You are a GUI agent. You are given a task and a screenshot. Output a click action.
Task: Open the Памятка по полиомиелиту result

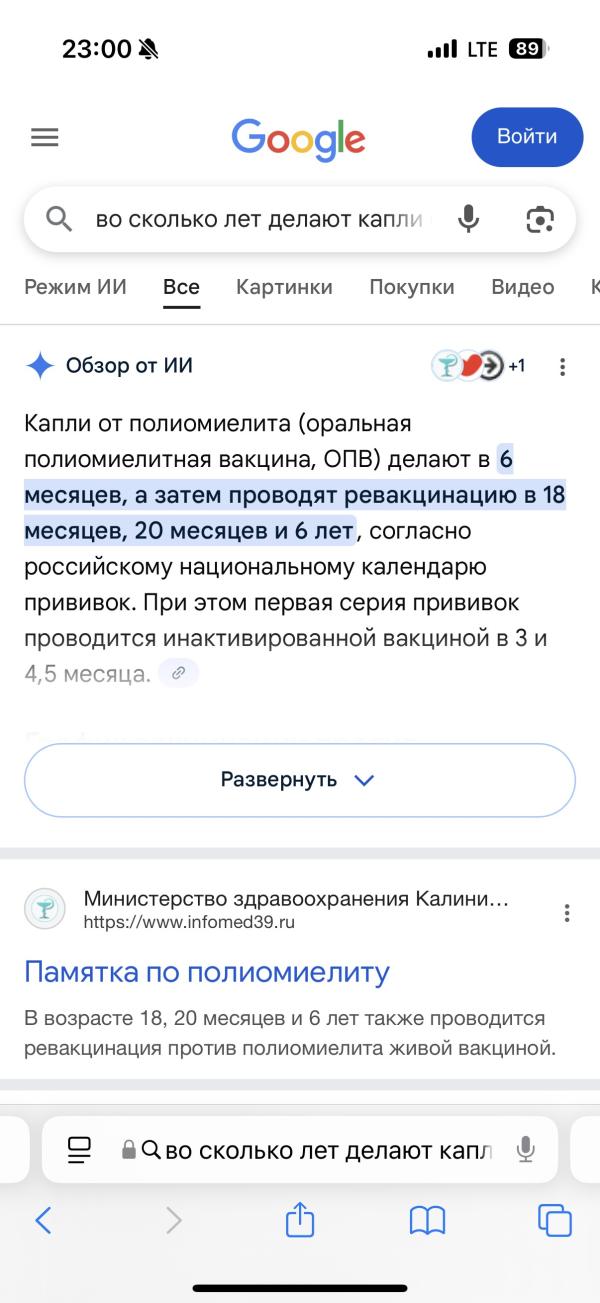[207, 971]
